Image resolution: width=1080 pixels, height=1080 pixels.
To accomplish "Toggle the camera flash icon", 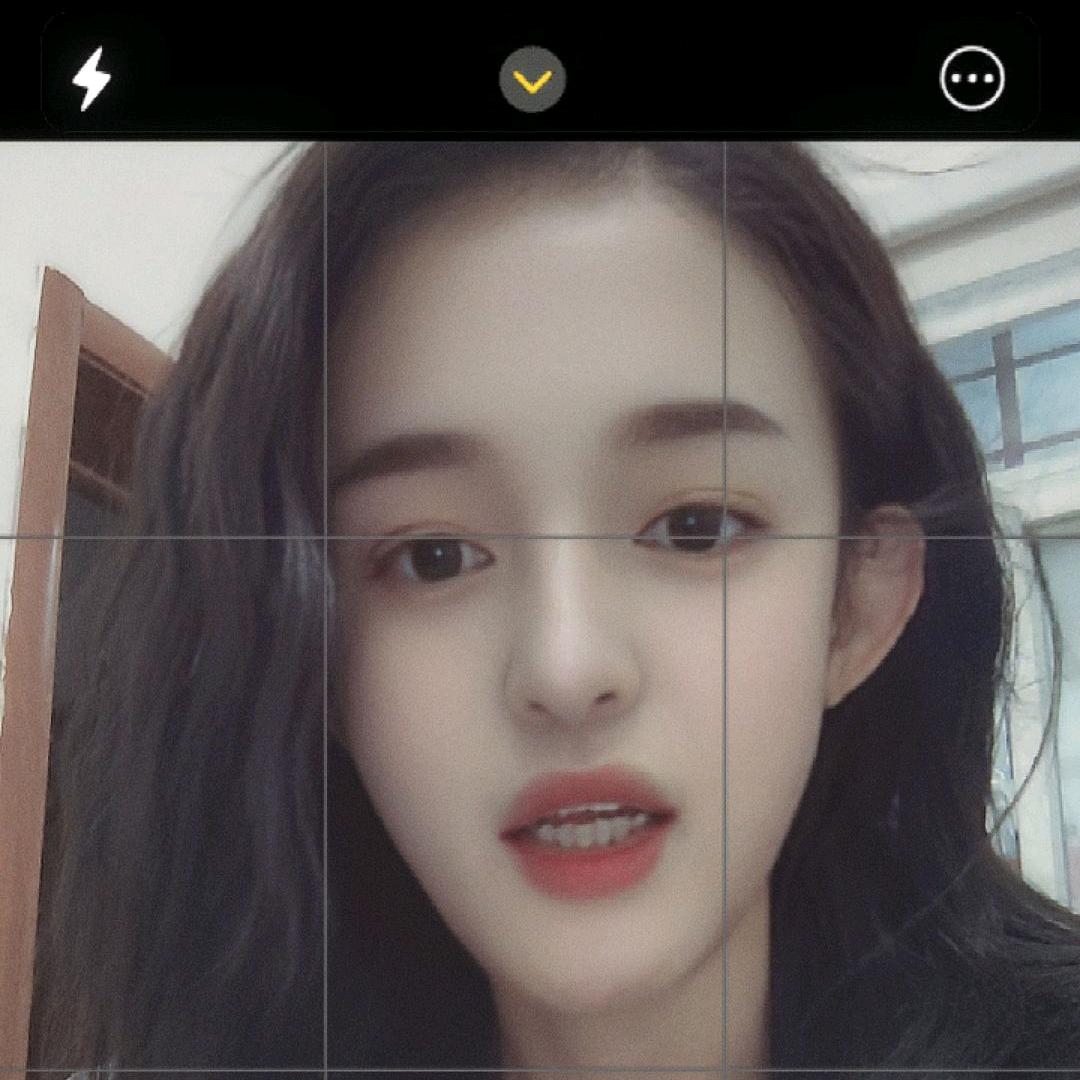I will tap(92, 79).
